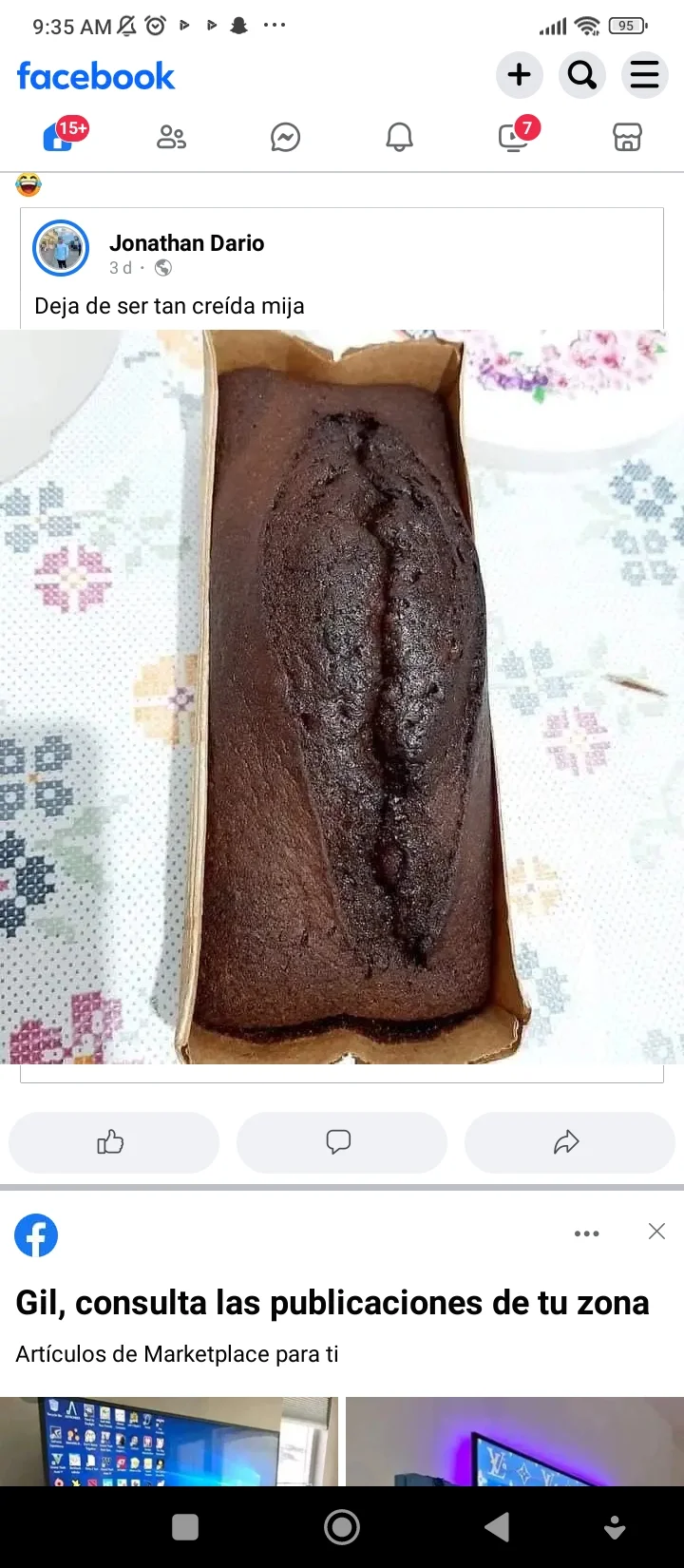Open the notifications bell tab
684x1568 pixels.
[399, 137]
